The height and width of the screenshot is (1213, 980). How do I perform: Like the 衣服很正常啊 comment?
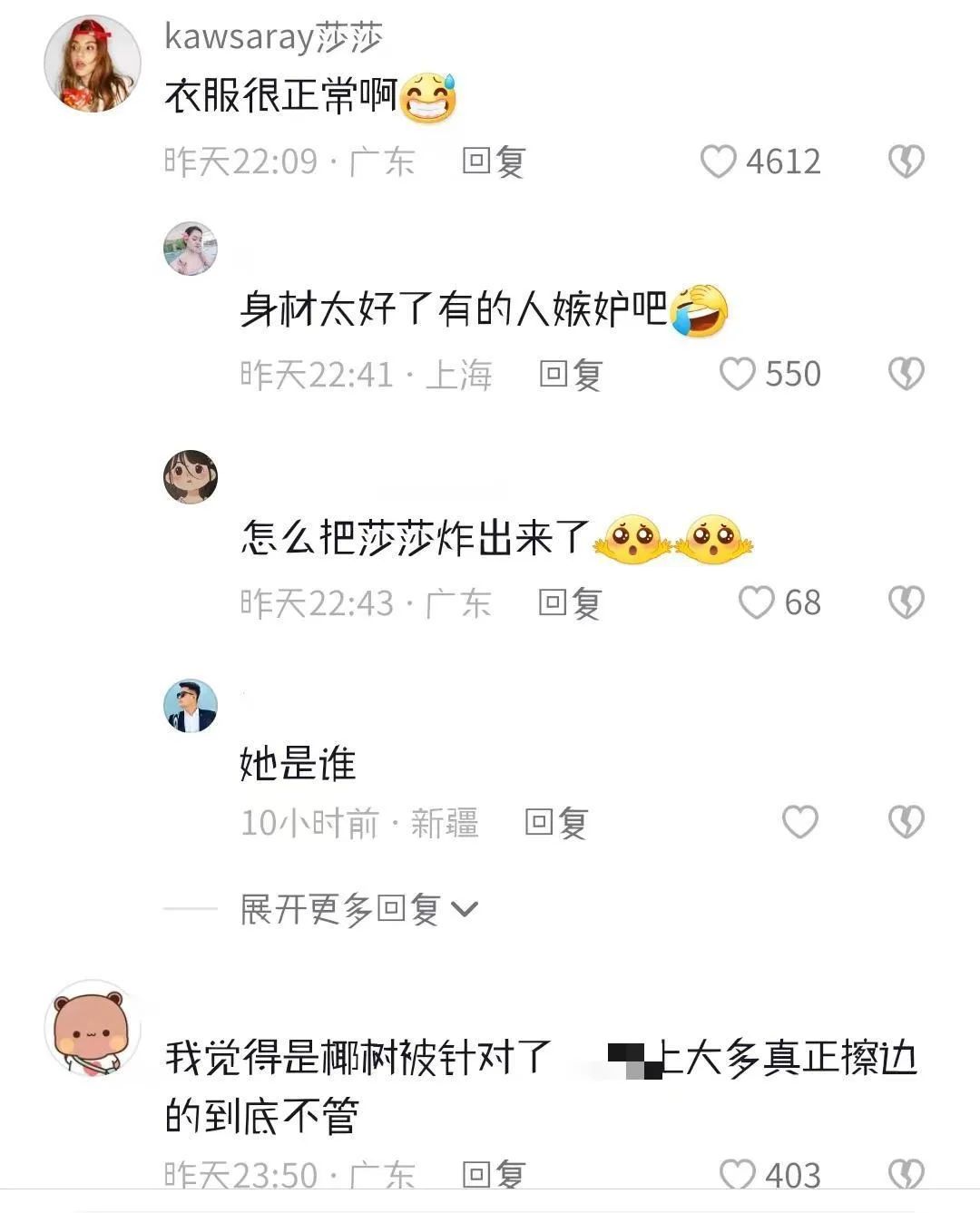[x=719, y=162]
